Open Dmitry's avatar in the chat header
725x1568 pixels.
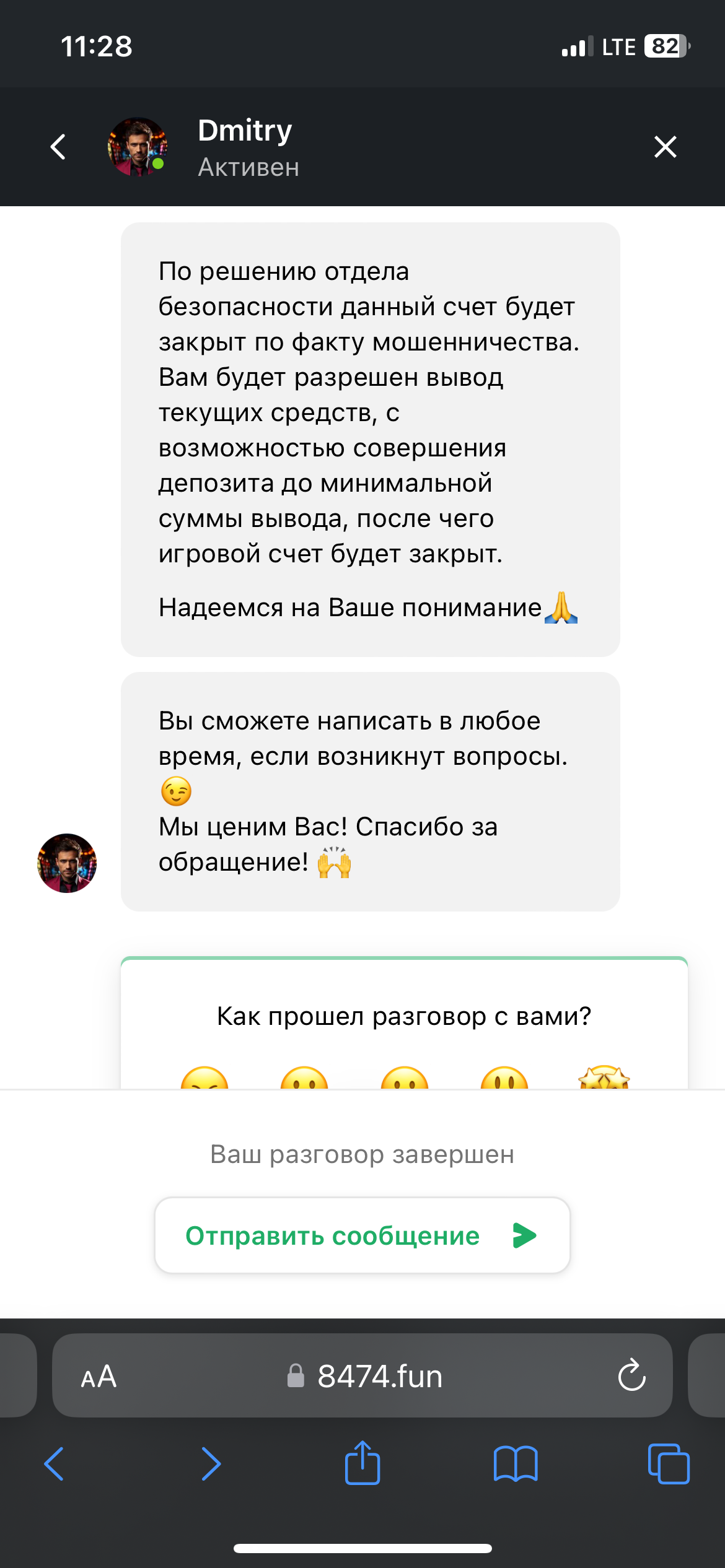[138, 147]
